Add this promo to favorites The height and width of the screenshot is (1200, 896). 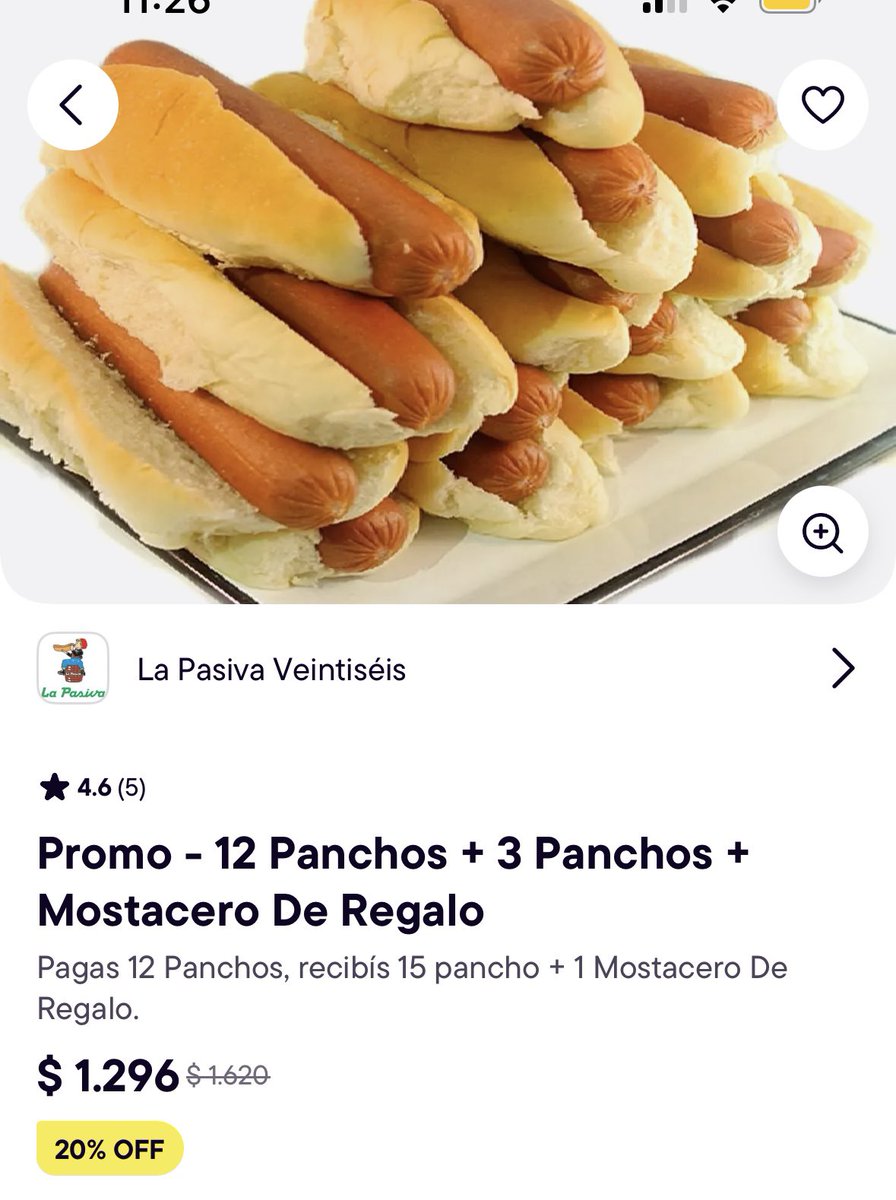pyautogui.click(x=823, y=104)
